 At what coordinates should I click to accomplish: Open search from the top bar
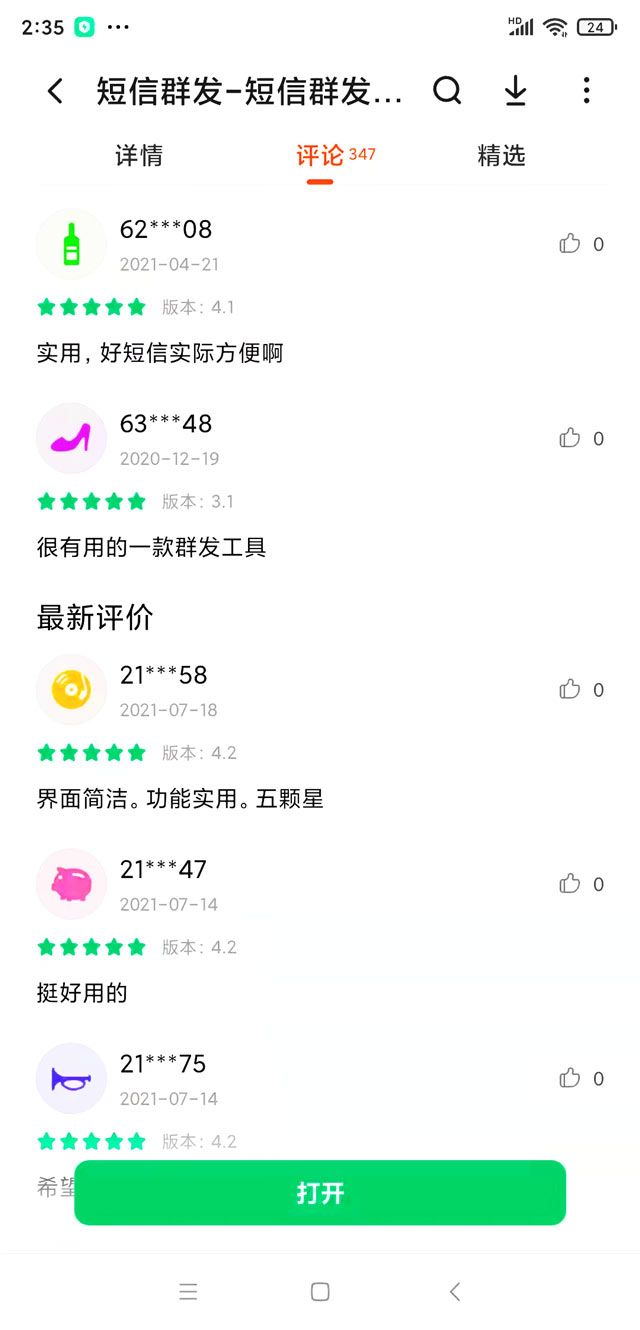(x=447, y=91)
